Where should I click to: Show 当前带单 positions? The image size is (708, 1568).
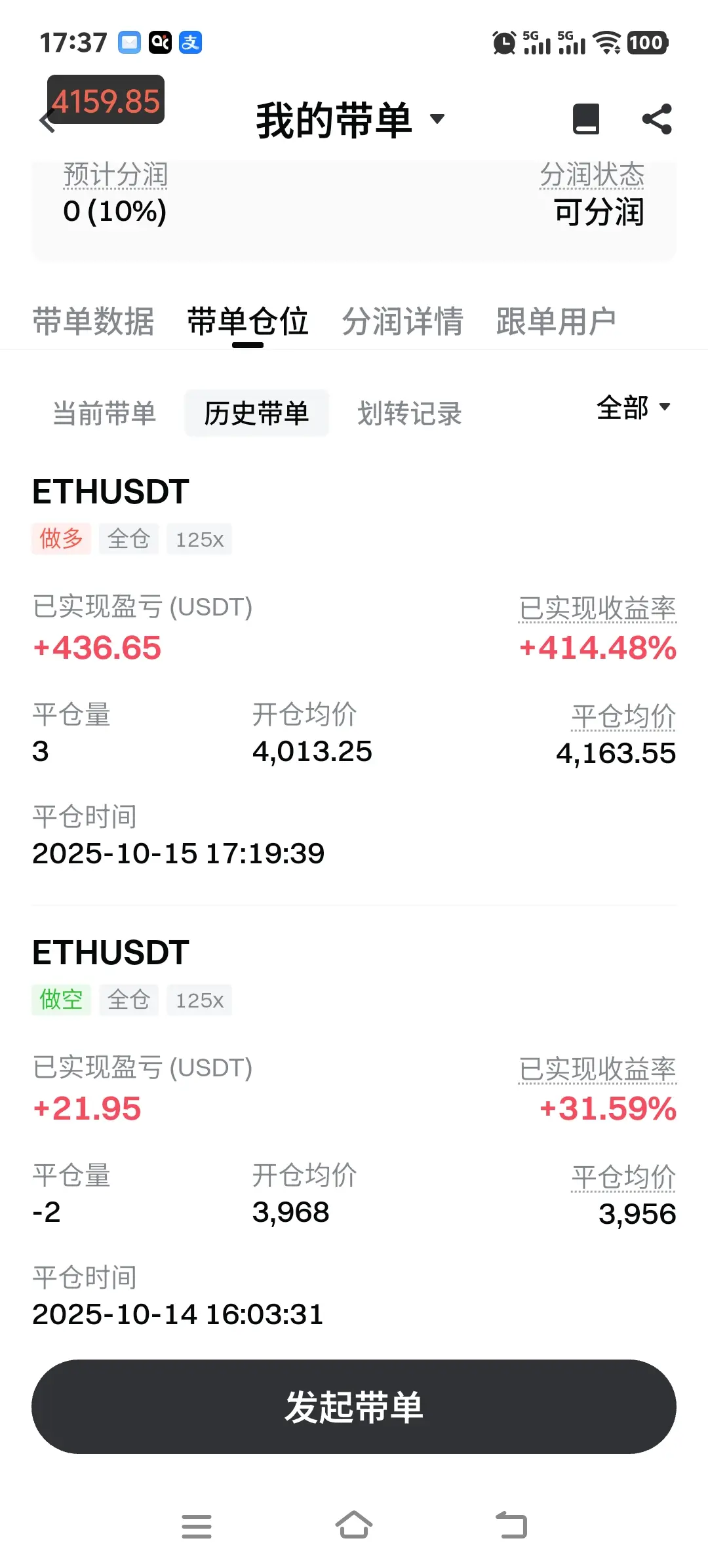coord(104,414)
